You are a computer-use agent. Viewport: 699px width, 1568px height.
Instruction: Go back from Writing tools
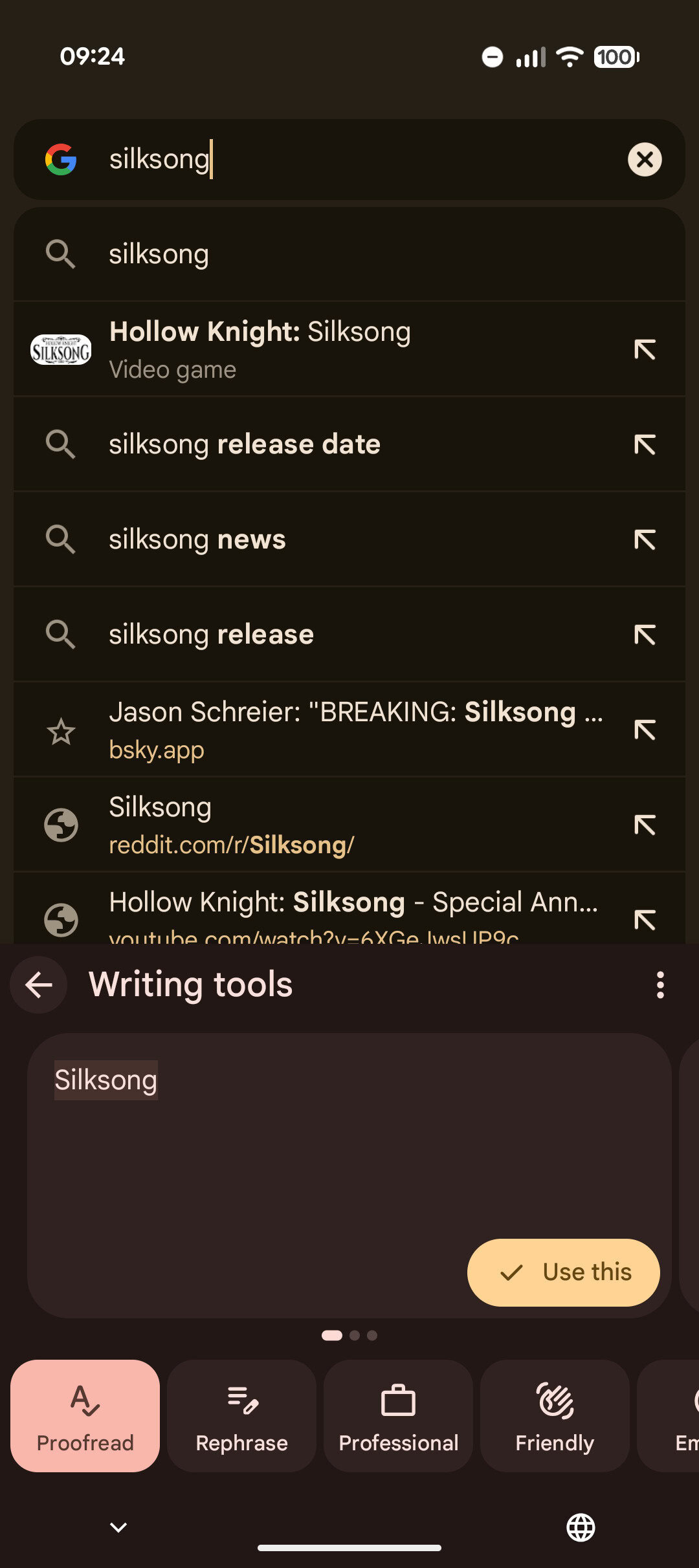coord(39,985)
